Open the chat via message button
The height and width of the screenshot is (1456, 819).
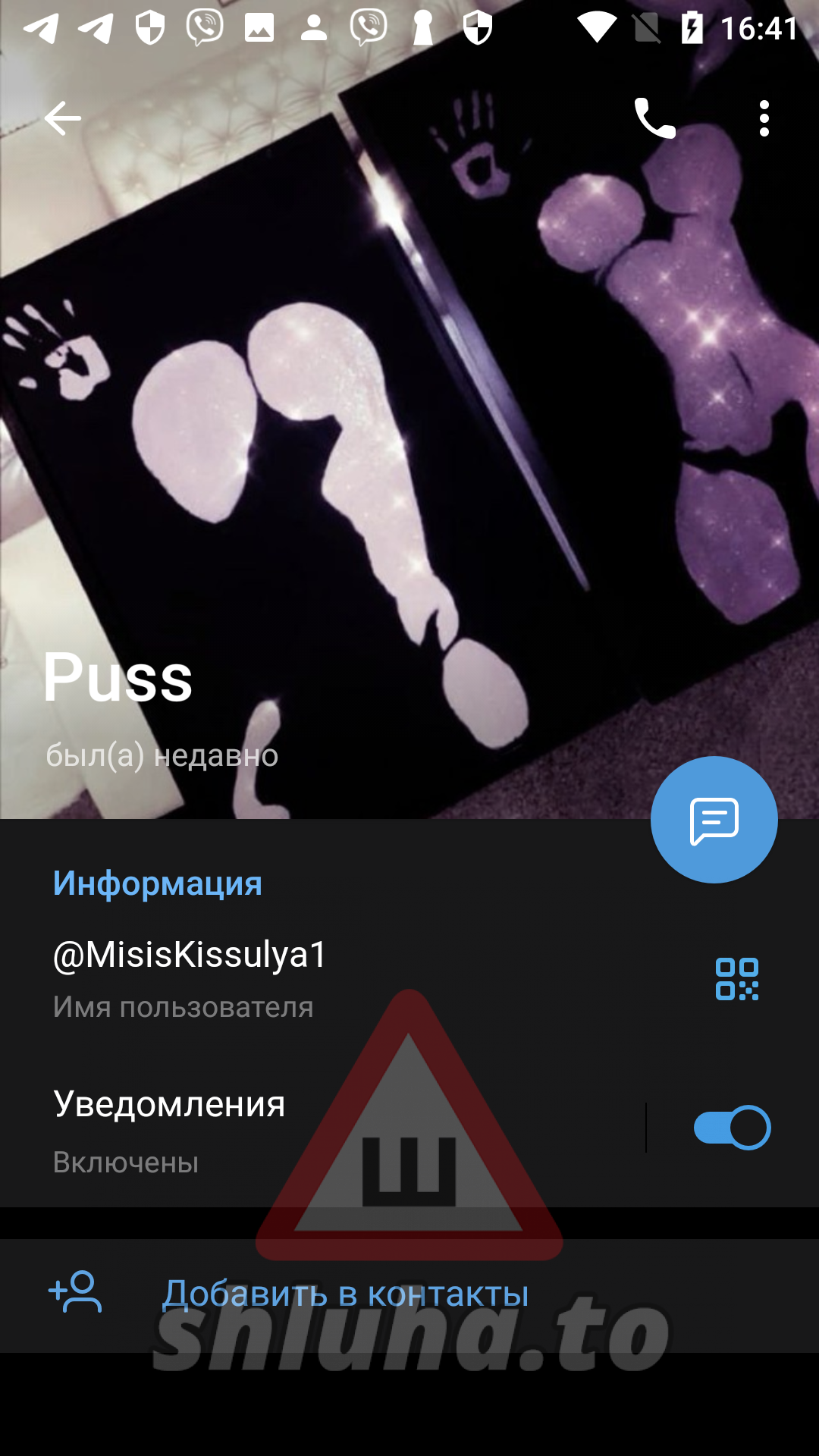coord(714,820)
